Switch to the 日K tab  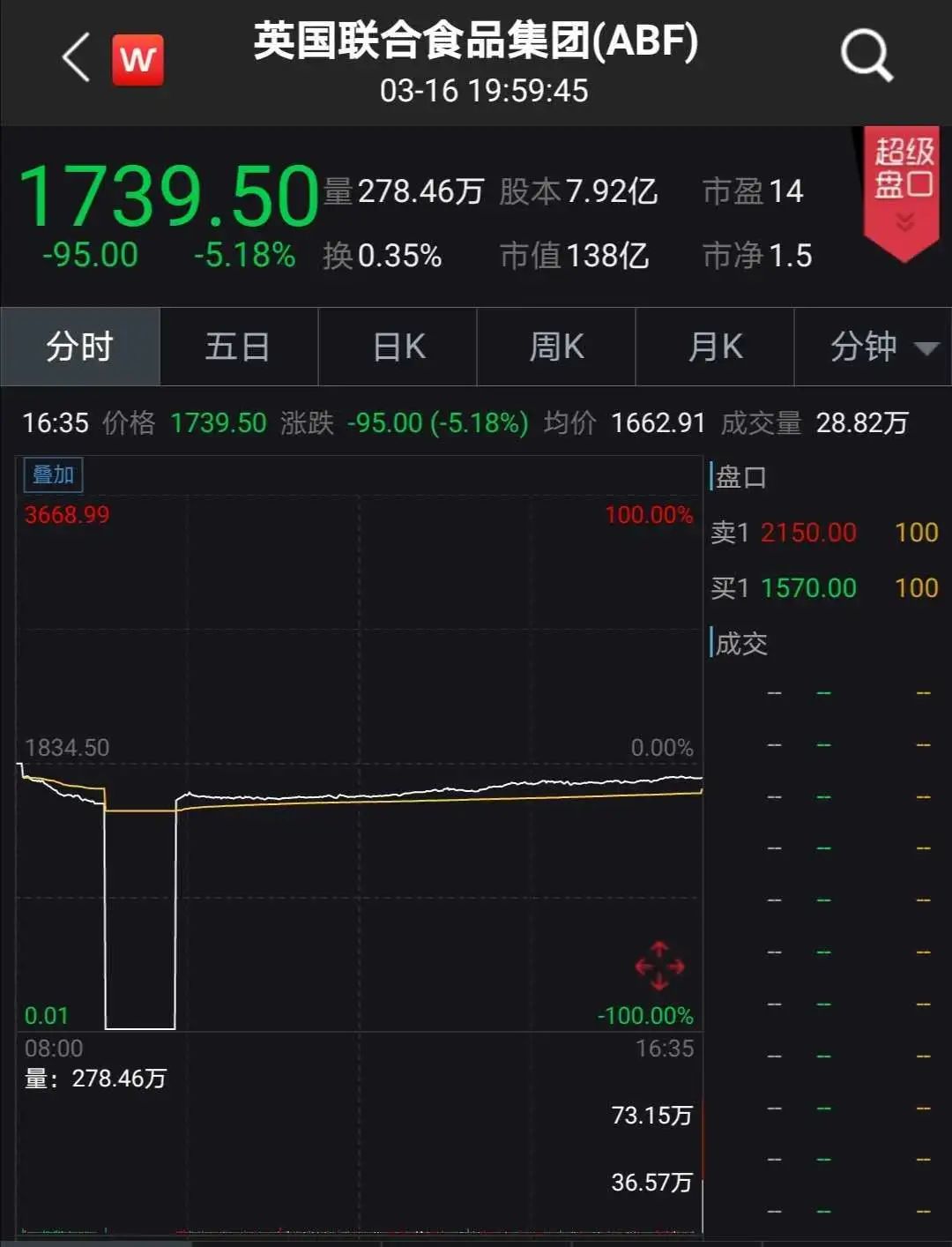coord(397,347)
